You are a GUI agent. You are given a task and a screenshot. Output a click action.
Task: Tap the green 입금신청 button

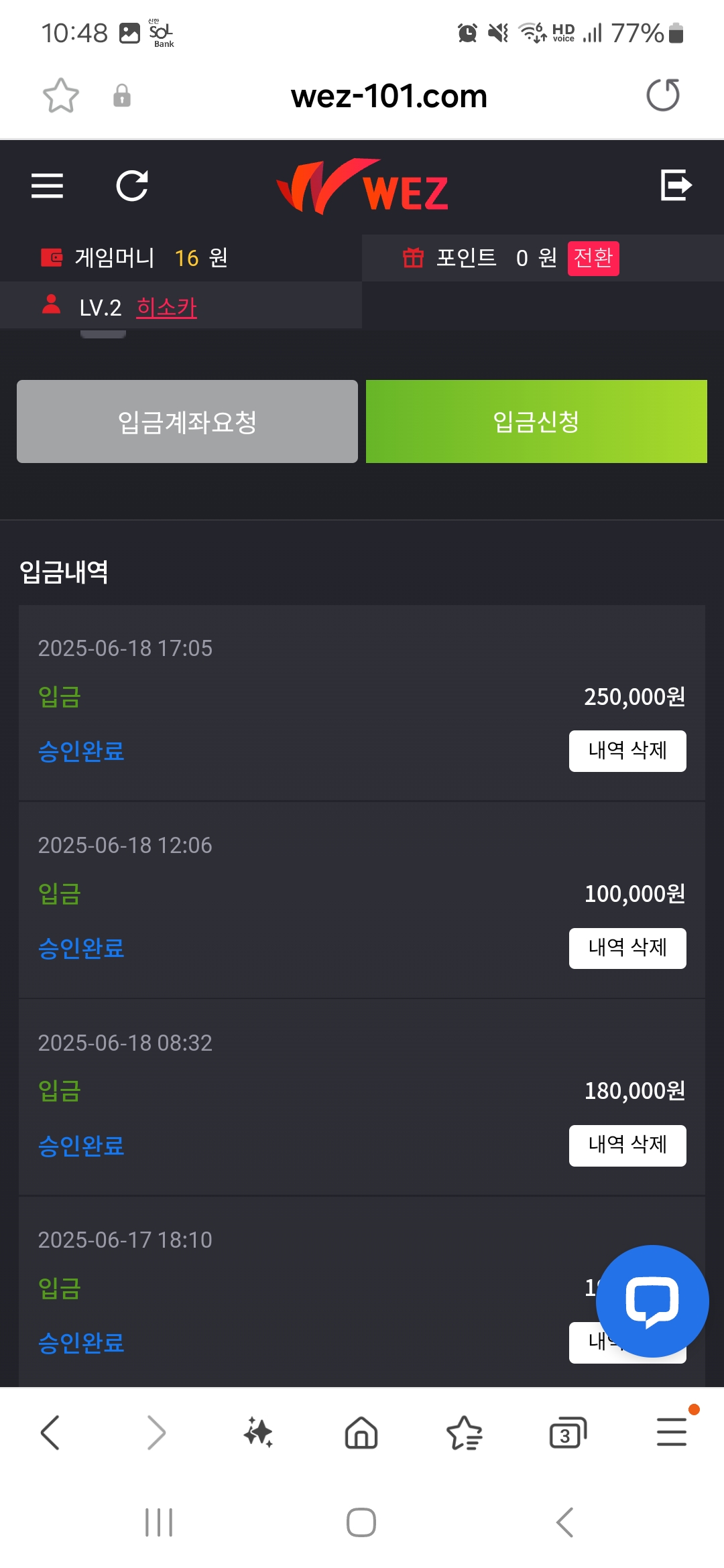[536, 421]
